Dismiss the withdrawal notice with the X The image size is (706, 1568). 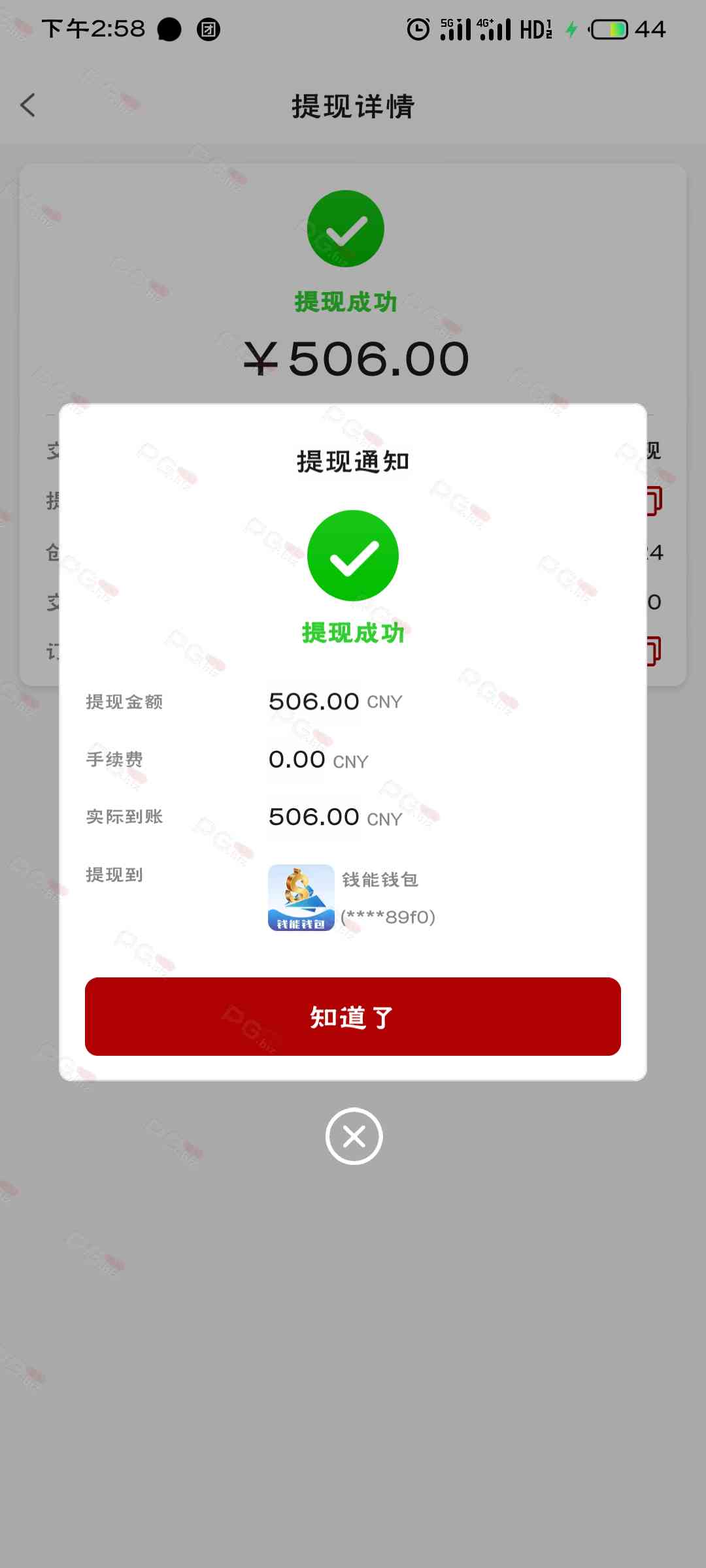354,1136
